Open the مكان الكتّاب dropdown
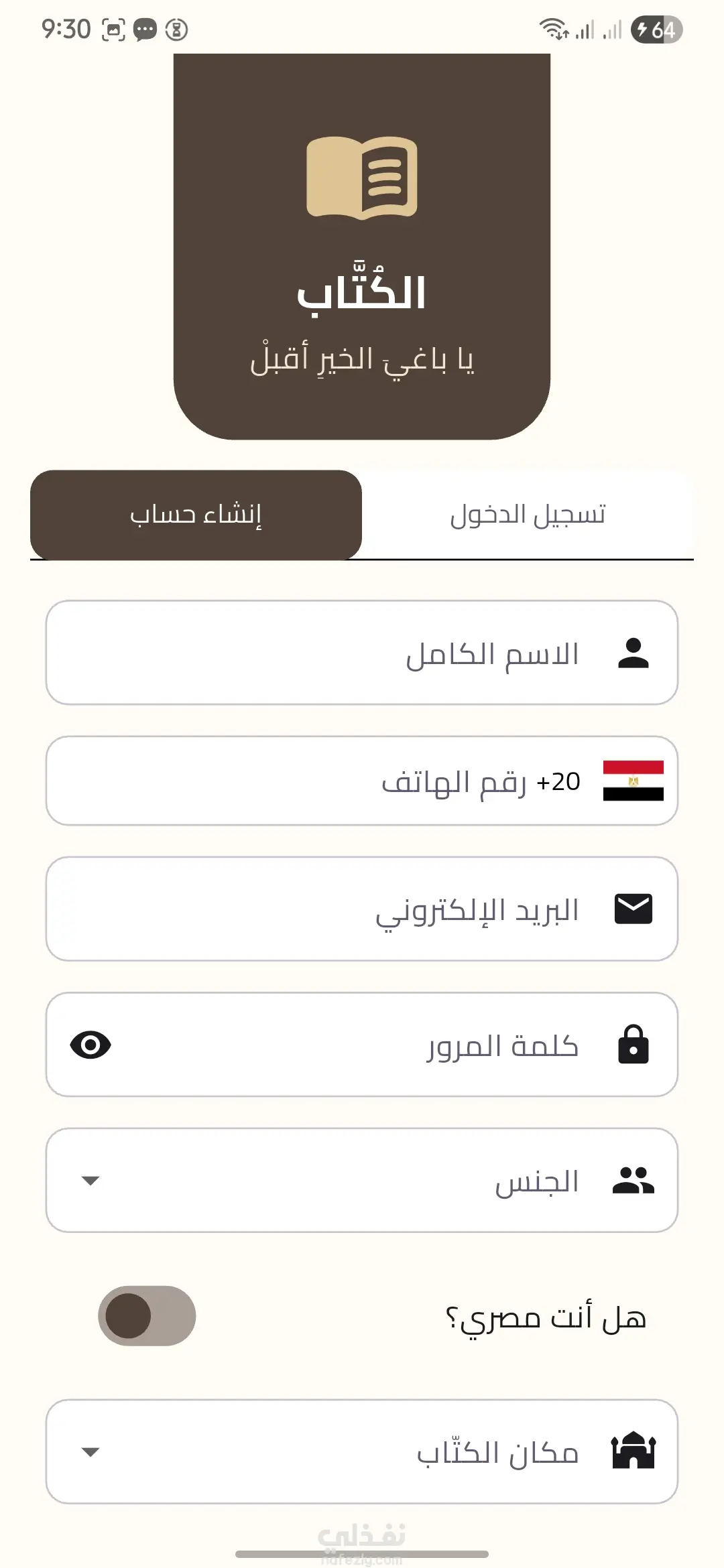 click(362, 1451)
